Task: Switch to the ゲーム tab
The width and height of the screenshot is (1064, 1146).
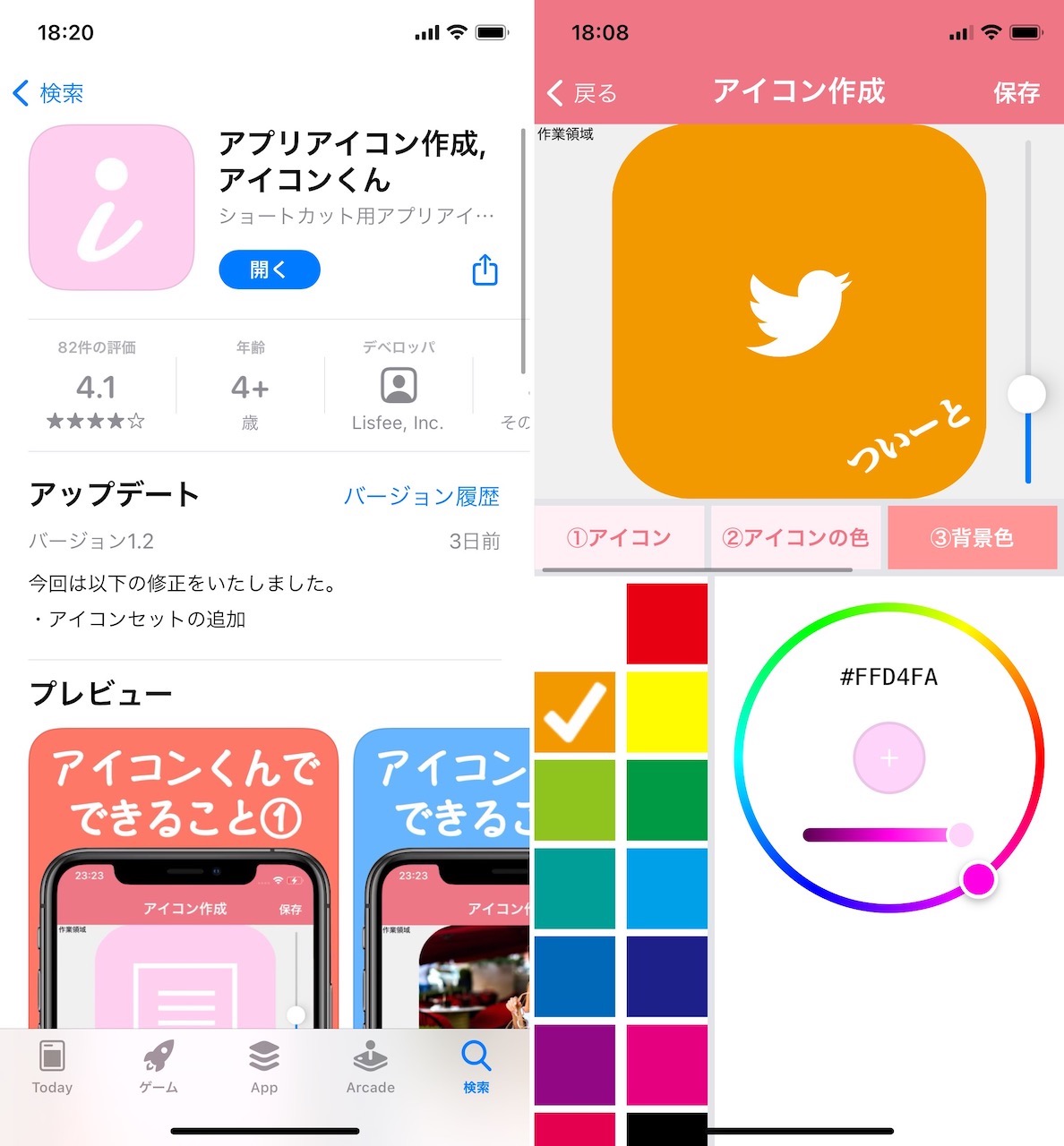Action: coord(159,1067)
